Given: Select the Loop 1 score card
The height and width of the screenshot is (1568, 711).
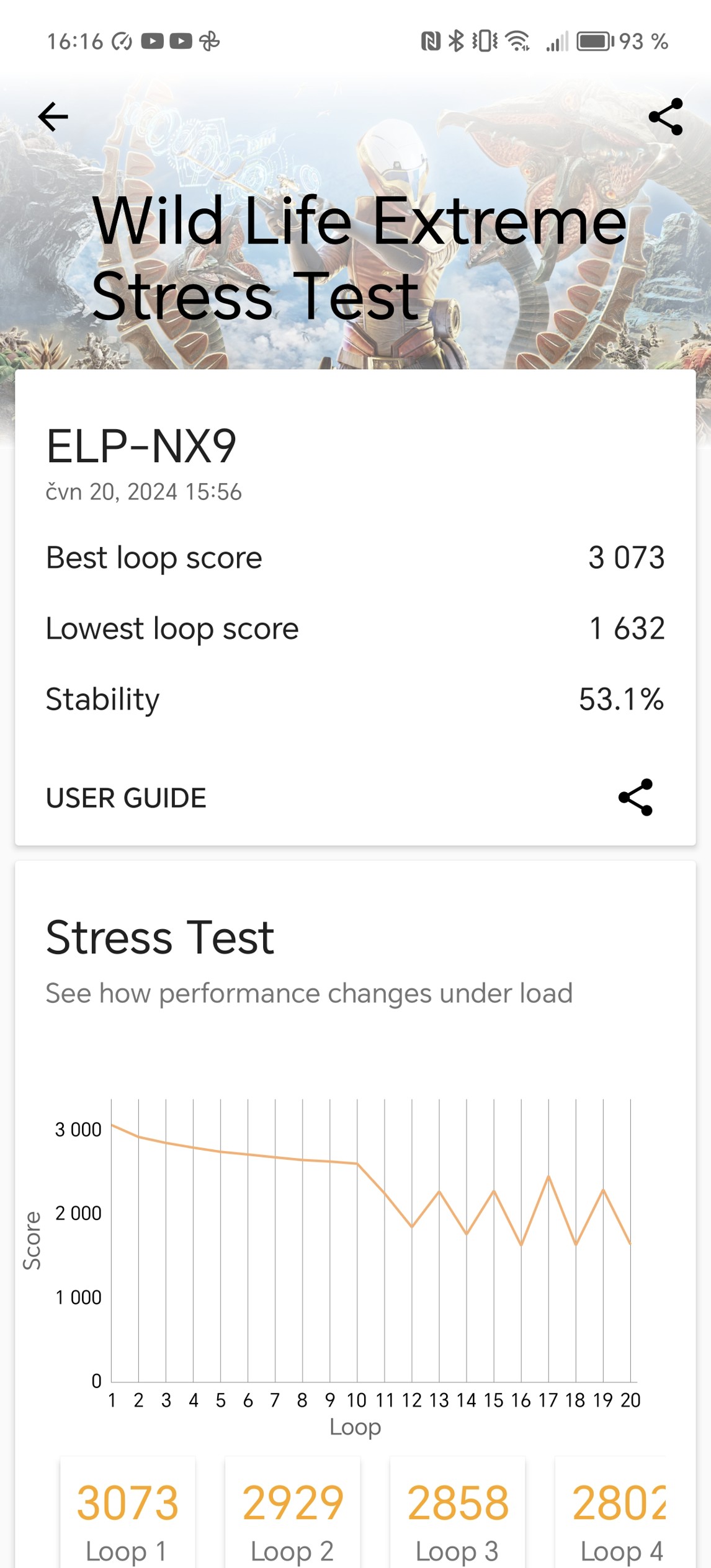Looking at the screenshot, I should 127,1513.
